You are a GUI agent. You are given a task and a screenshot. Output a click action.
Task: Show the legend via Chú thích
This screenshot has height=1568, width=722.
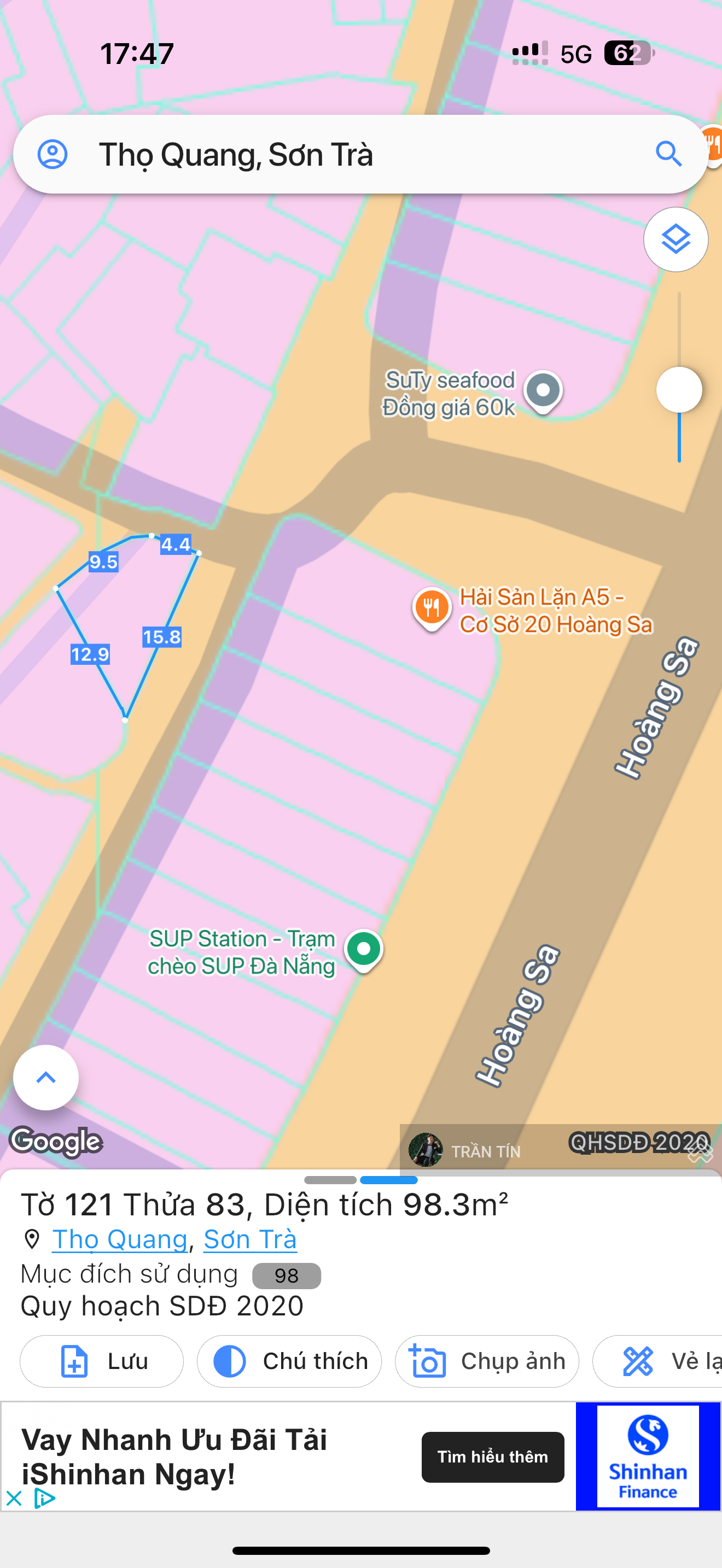coord(289,1361)
